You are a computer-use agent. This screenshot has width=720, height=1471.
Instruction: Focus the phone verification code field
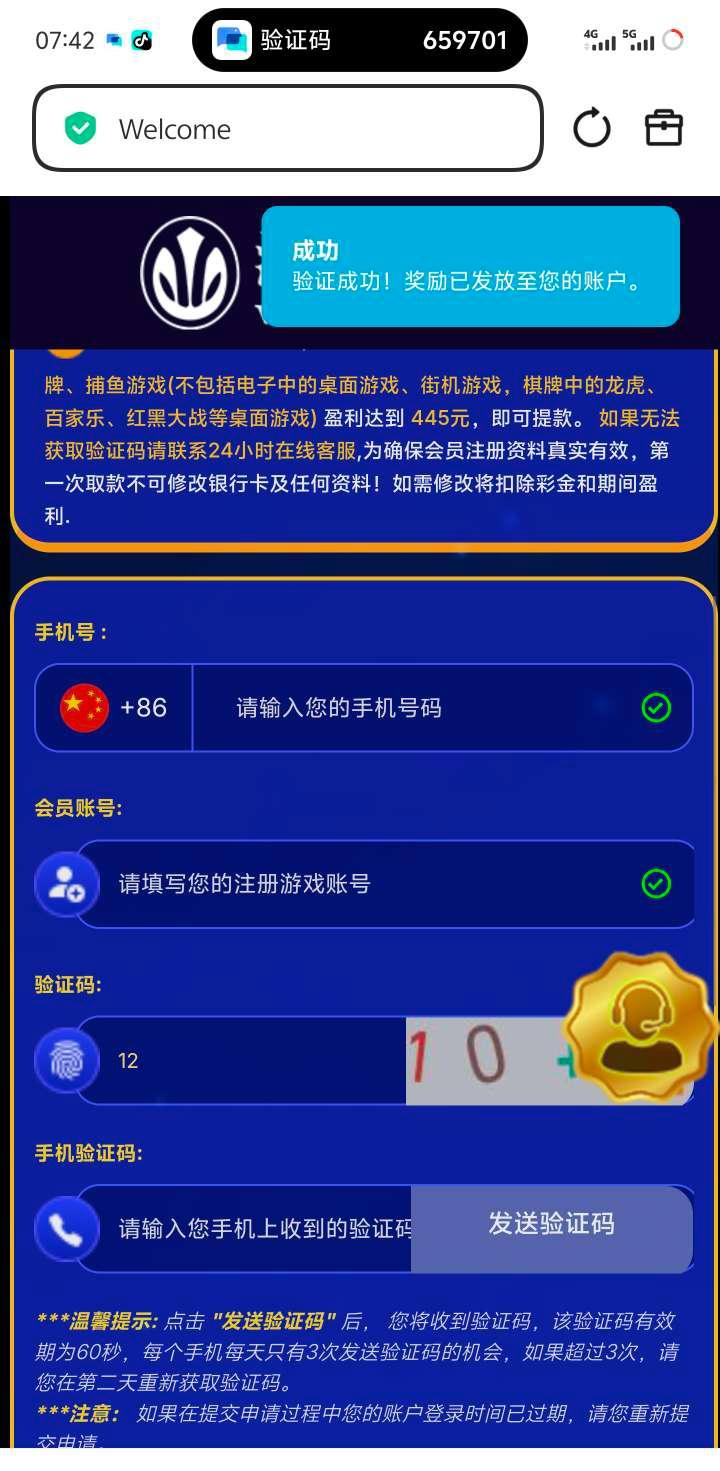260,1229
